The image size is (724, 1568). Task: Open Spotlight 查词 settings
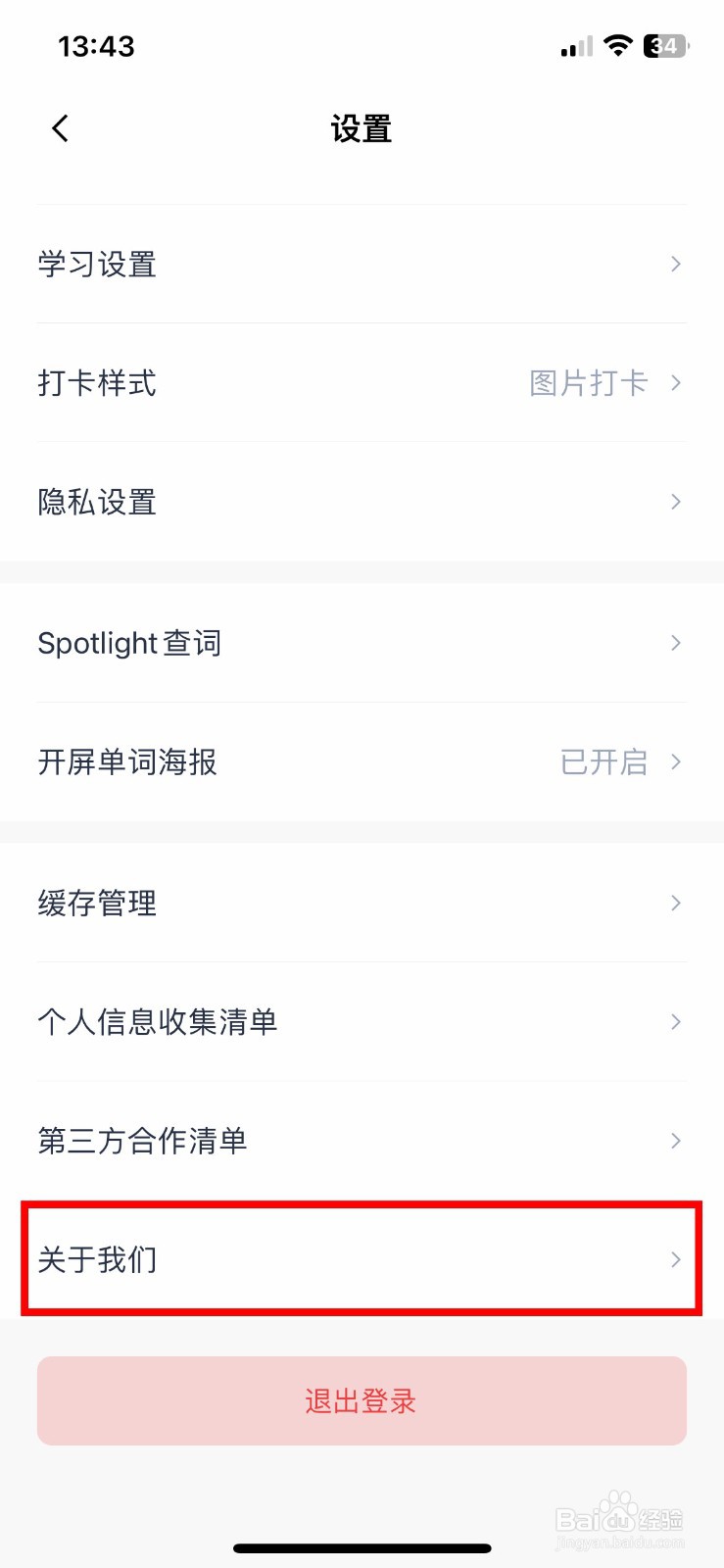pyautogui.click(x=362, y=643)
